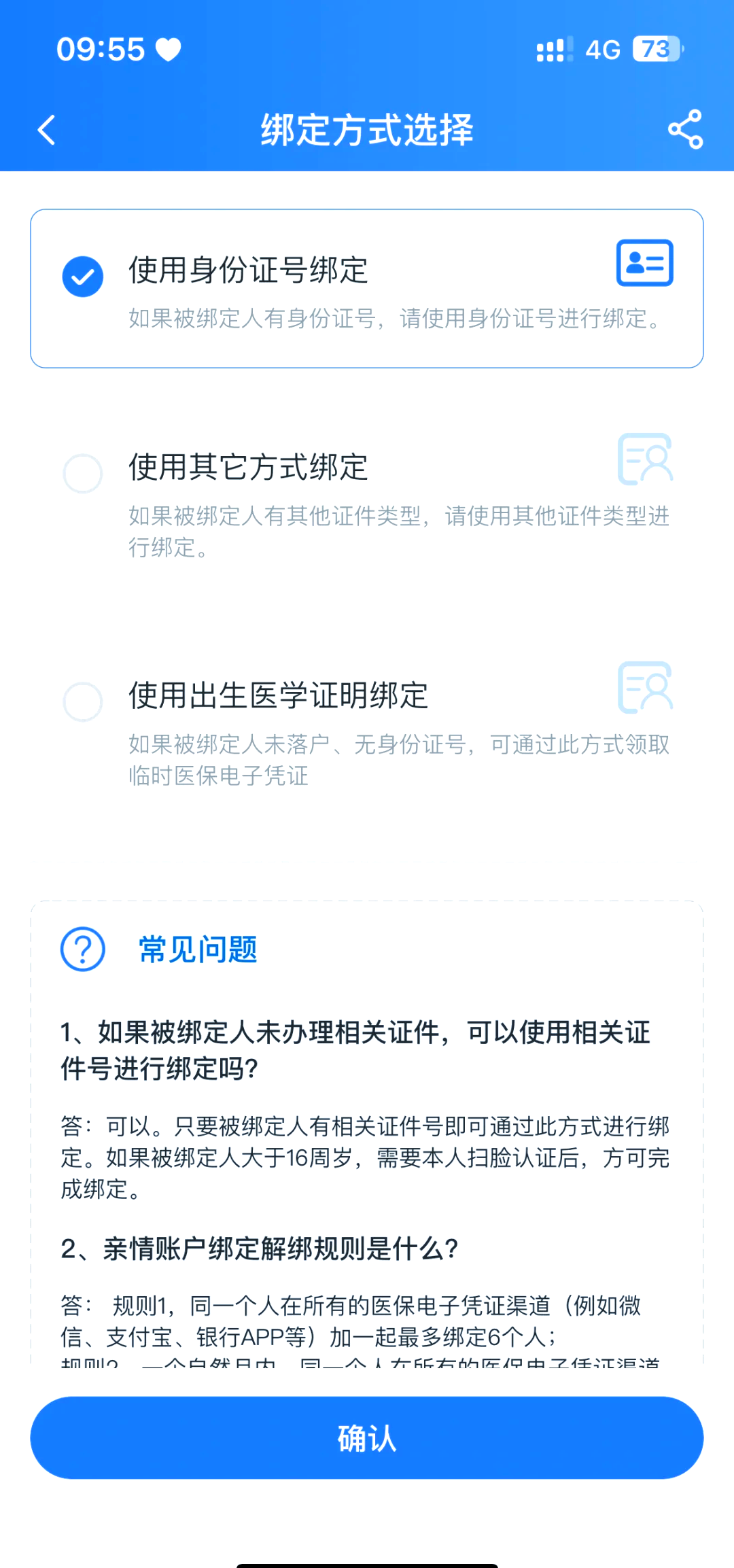The height and width of the screenshot is (1568, 734).
Task: Go back from 绑定方式选择 page
Action: (46, 130)
